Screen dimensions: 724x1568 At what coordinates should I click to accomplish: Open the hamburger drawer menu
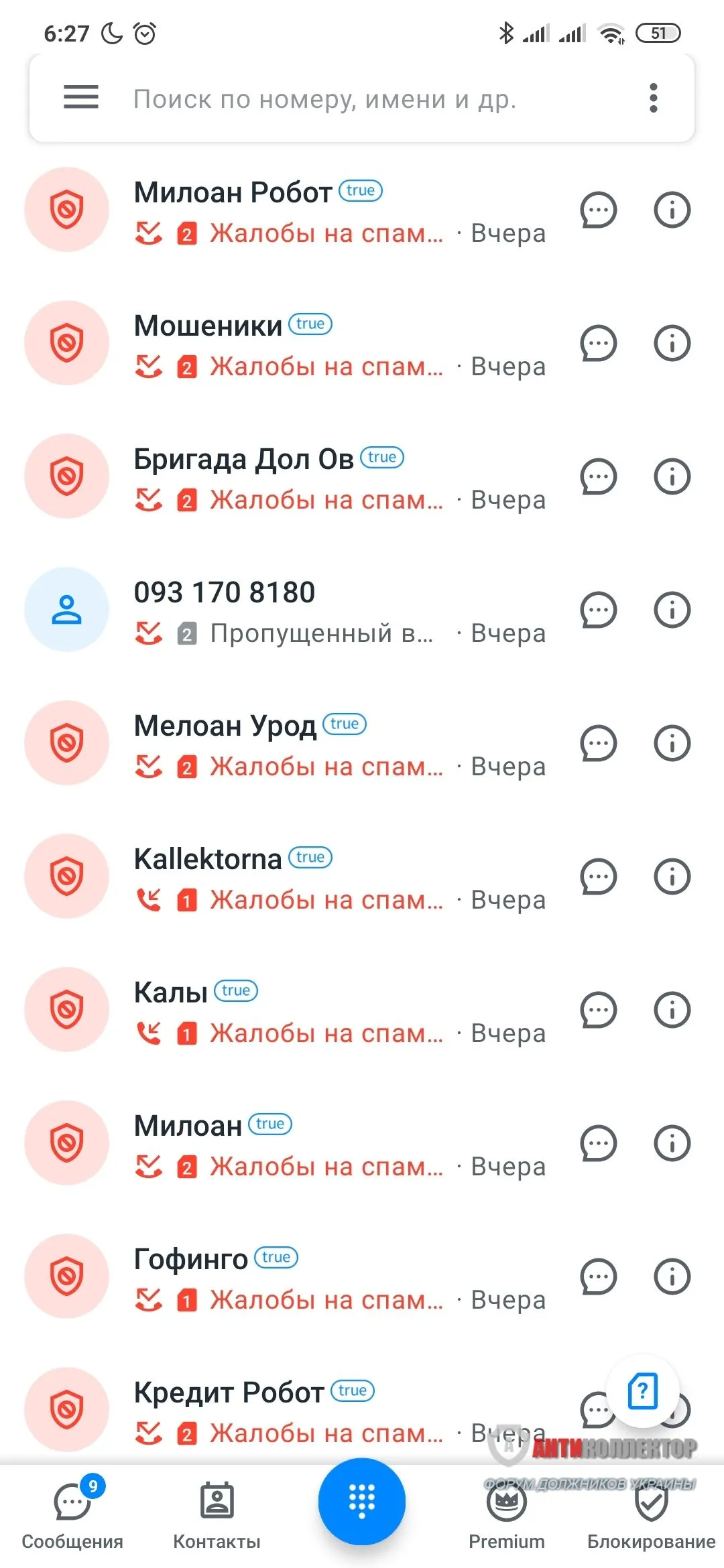click(81, 98)
